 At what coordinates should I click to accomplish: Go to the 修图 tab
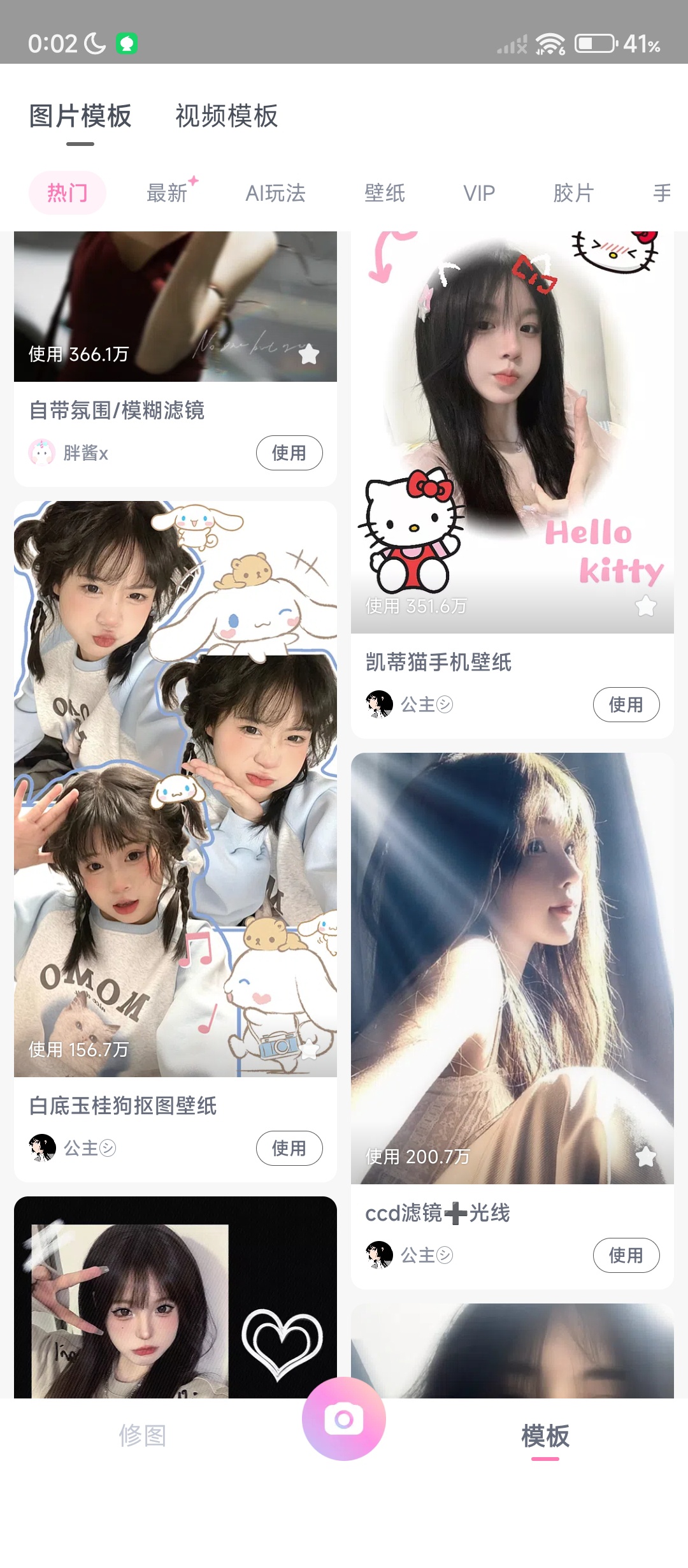tap(143, 1435)
